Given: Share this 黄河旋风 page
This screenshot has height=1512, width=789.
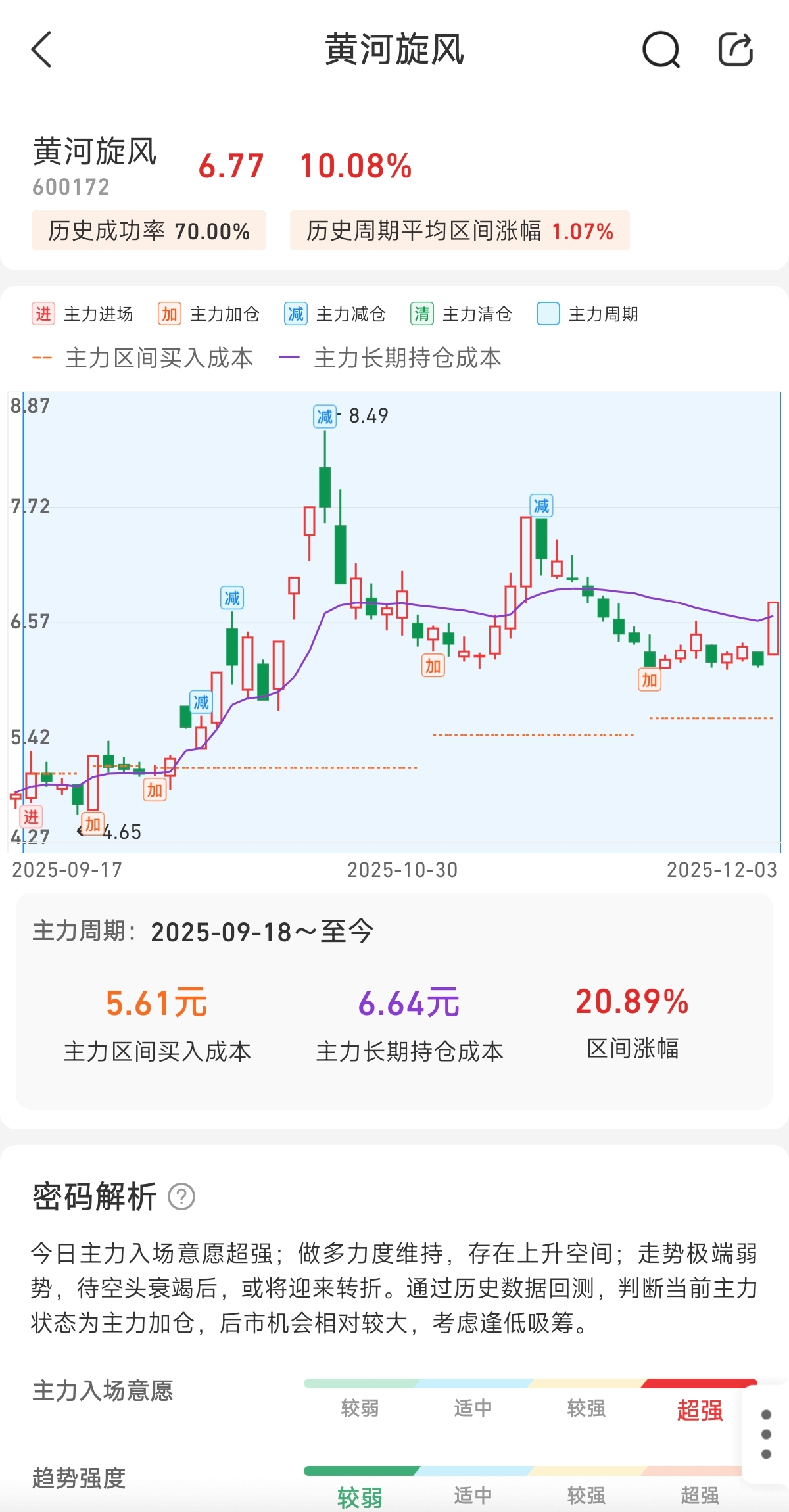Looking at the screenshot, I should 735,50.
